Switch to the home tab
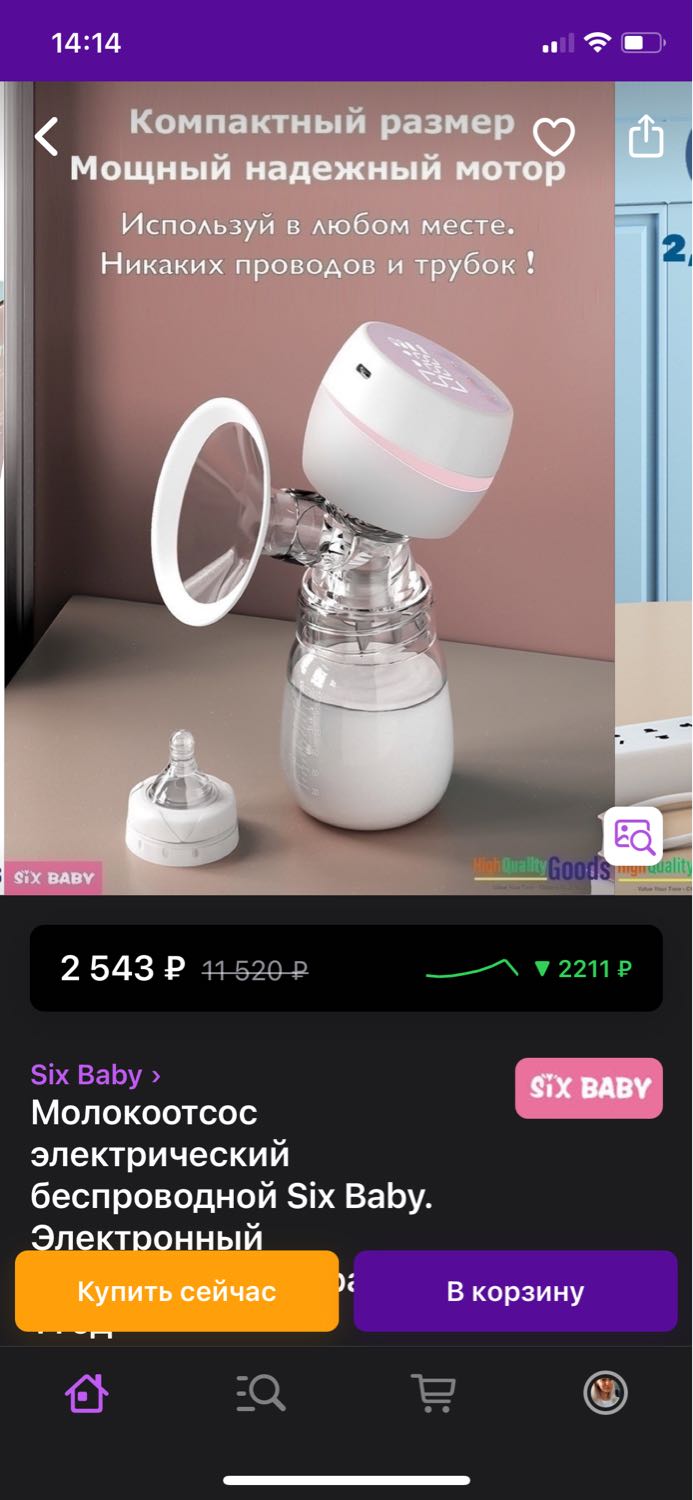Image resolution: width=693 pixels, height=1500 pixels. [86, 1392]
